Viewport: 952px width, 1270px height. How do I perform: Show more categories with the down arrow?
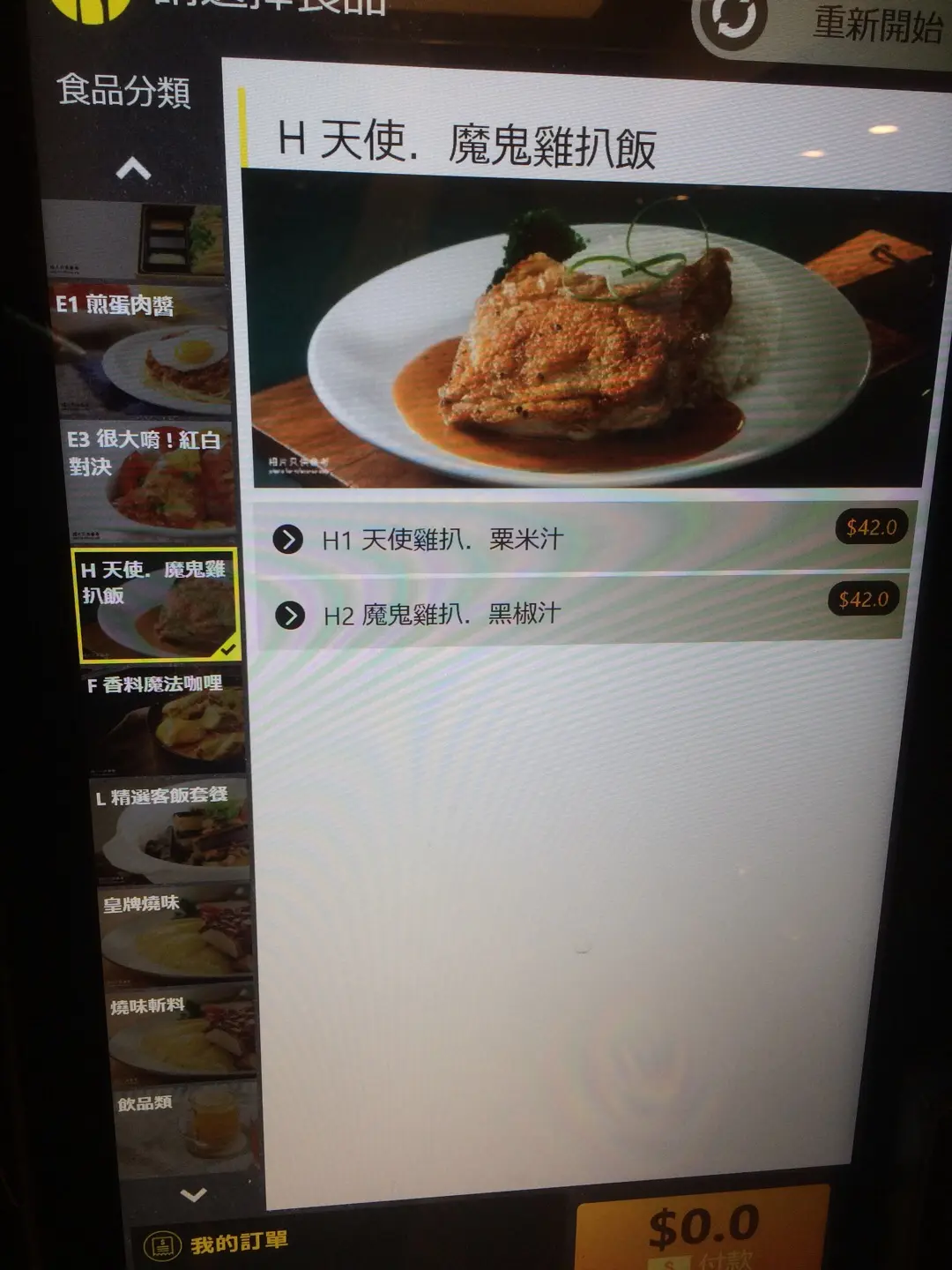coord(193,1196)
